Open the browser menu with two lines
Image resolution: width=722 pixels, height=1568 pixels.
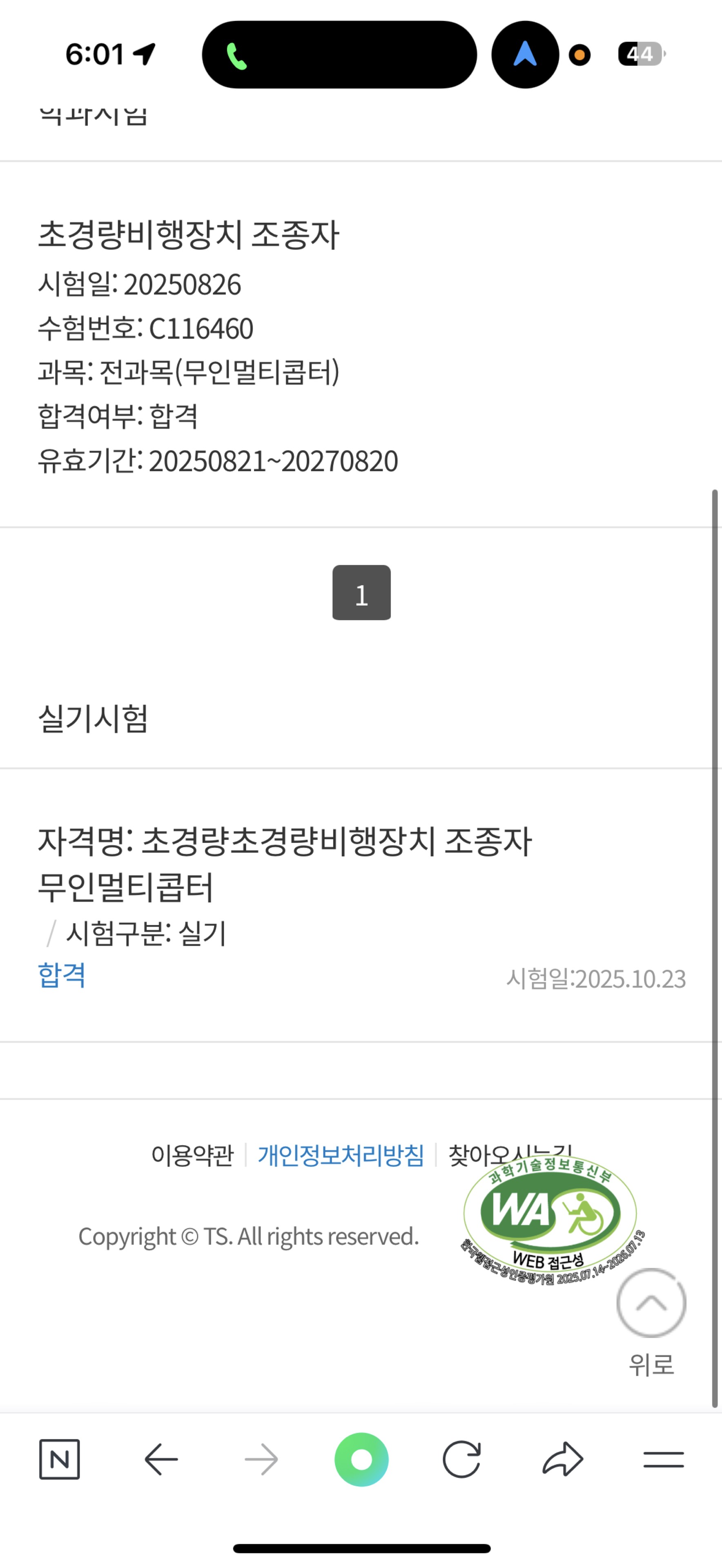pyautogui.click(x=663, y=1459)
